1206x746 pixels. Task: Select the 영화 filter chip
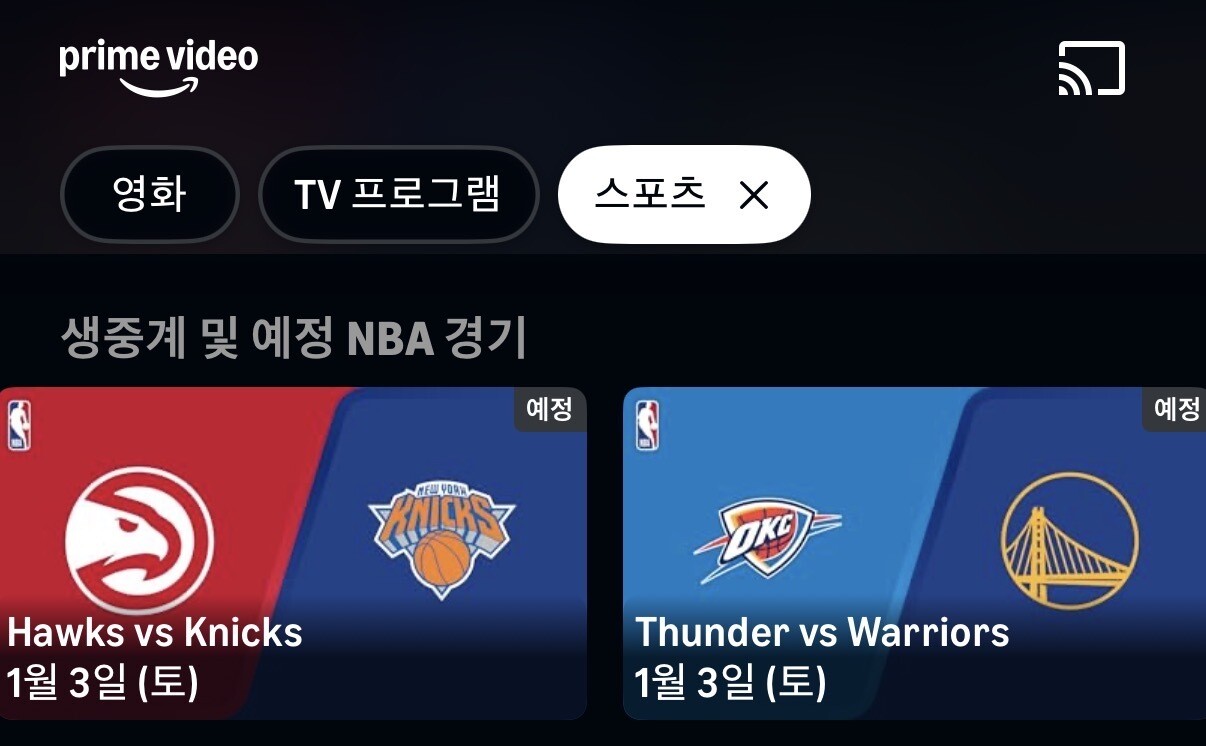150,194
